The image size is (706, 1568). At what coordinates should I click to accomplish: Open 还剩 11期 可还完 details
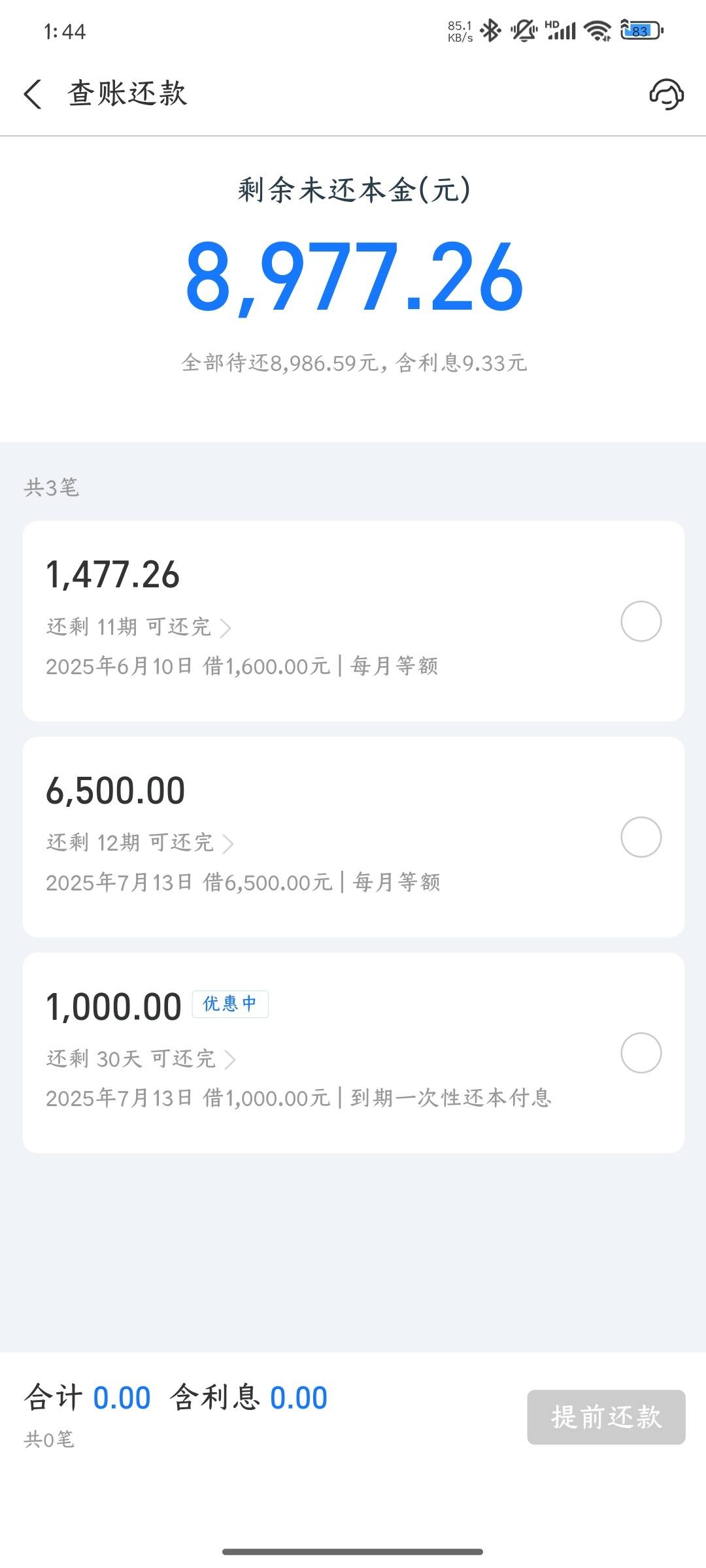(139, 627)
